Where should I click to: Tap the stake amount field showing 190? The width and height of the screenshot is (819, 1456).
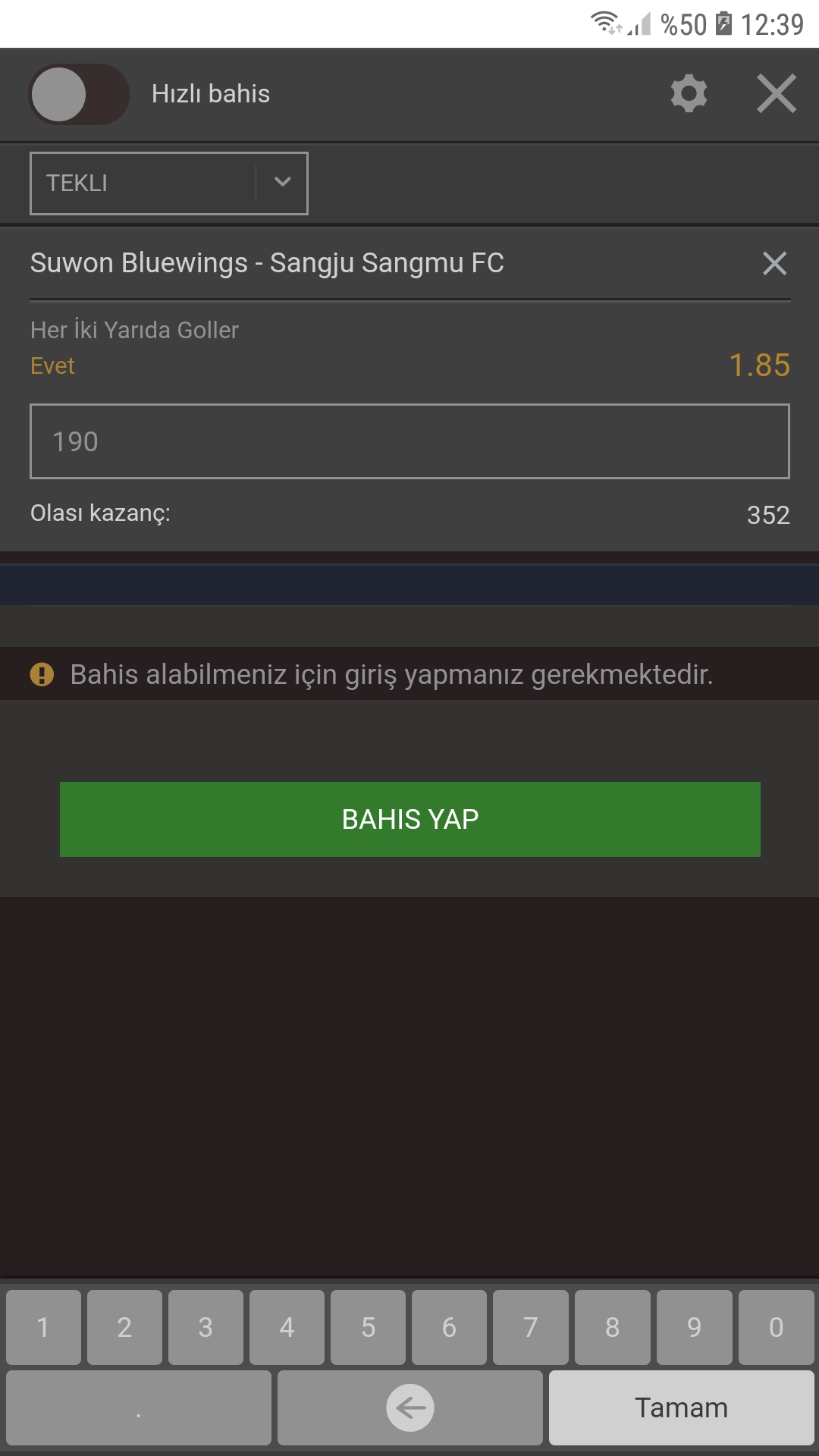[409, 441]
